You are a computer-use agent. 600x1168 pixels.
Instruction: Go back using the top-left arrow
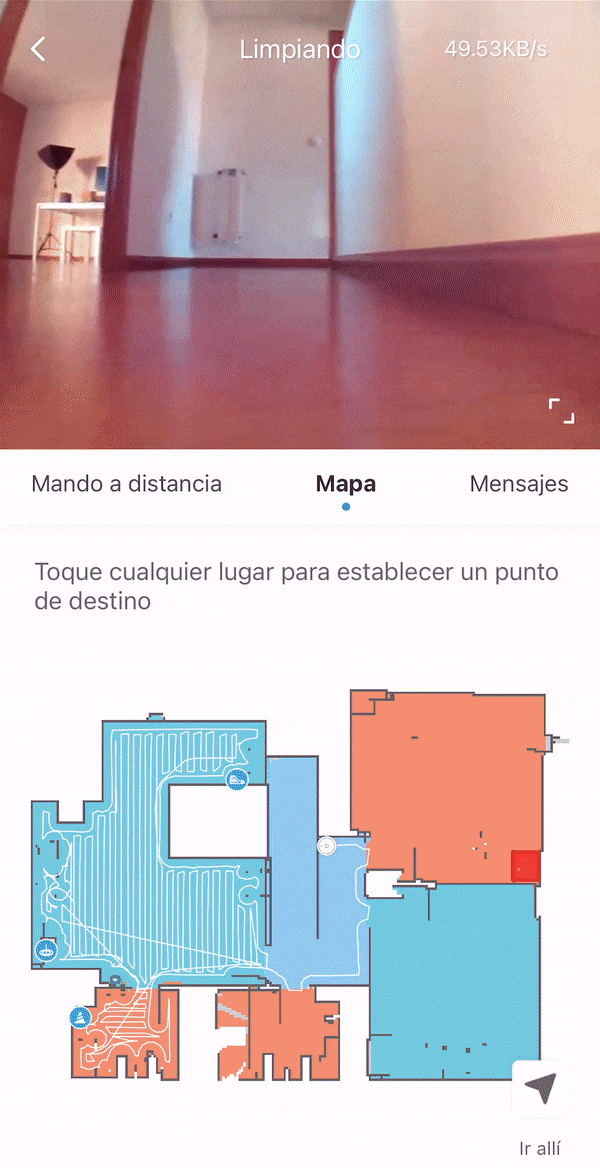point(38,49)
